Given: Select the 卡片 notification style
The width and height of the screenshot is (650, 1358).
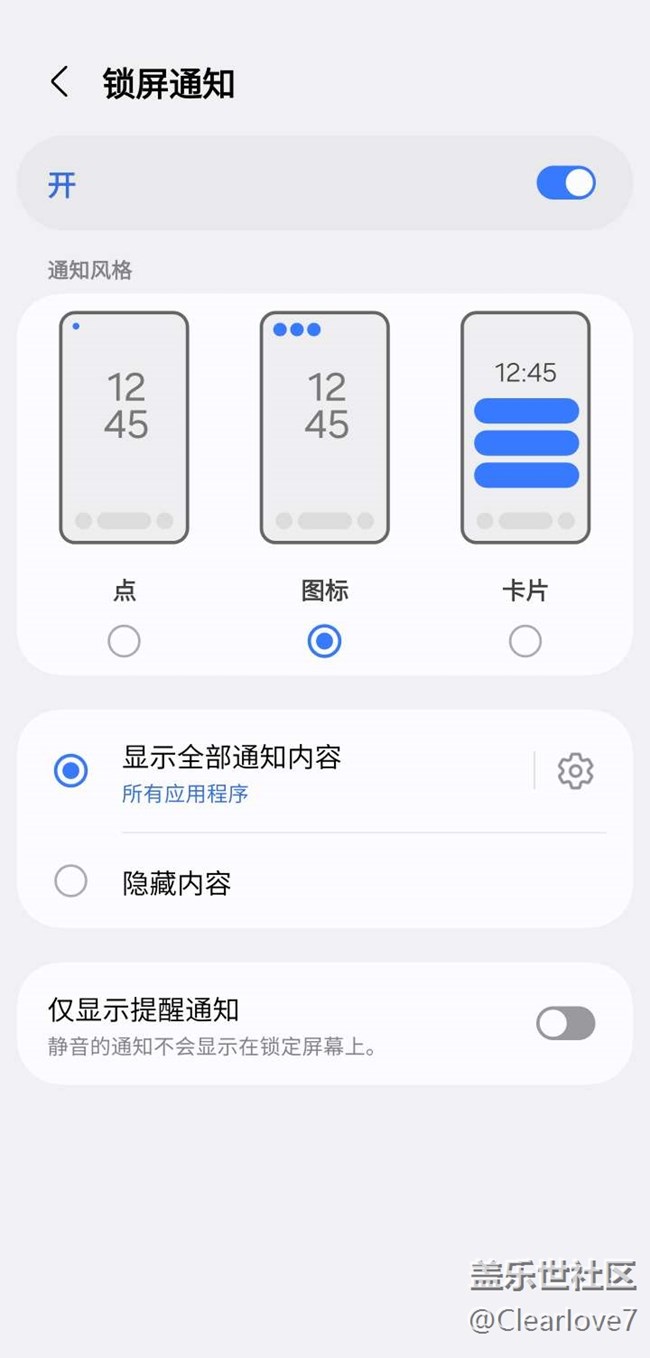Looking at the screenshot, I should [525, 640].
